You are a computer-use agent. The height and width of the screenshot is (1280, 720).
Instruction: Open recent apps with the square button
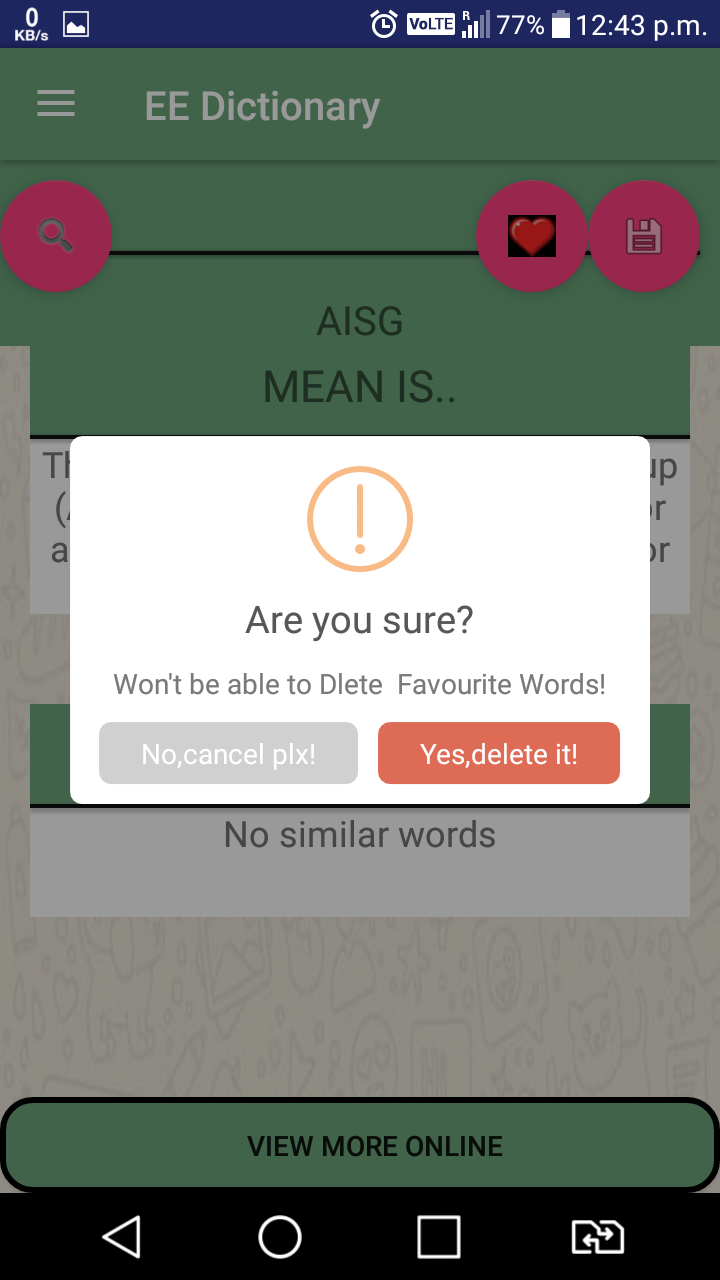coord(438,1237)
